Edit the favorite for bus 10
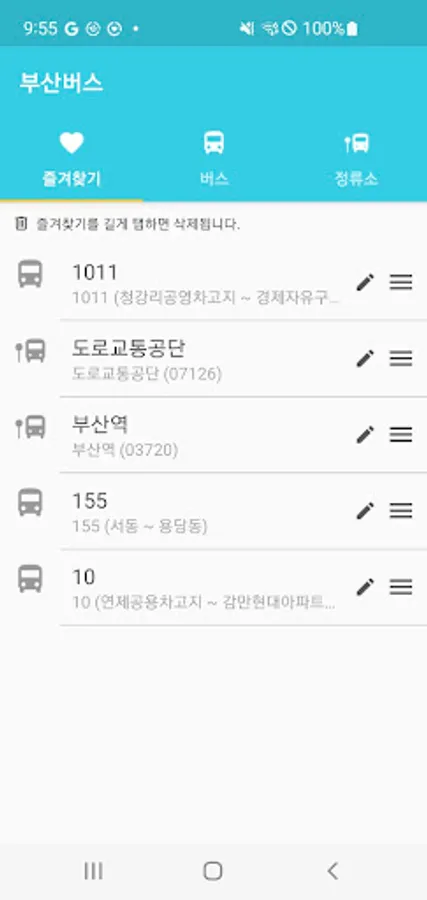The width and height of the screenshot is (427, 900). pos(365,587)
